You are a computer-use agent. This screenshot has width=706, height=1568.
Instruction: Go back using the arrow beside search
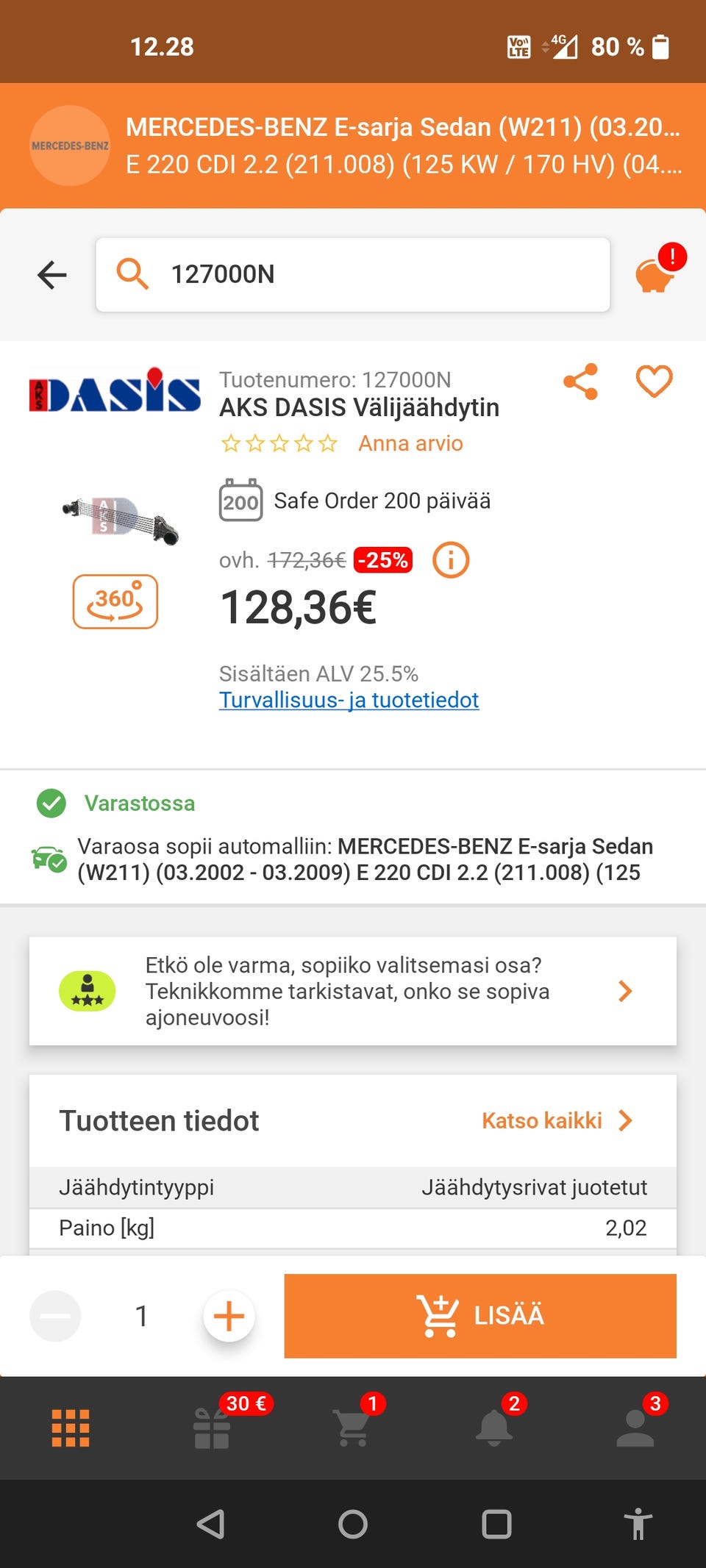click(x=52, y=275)
